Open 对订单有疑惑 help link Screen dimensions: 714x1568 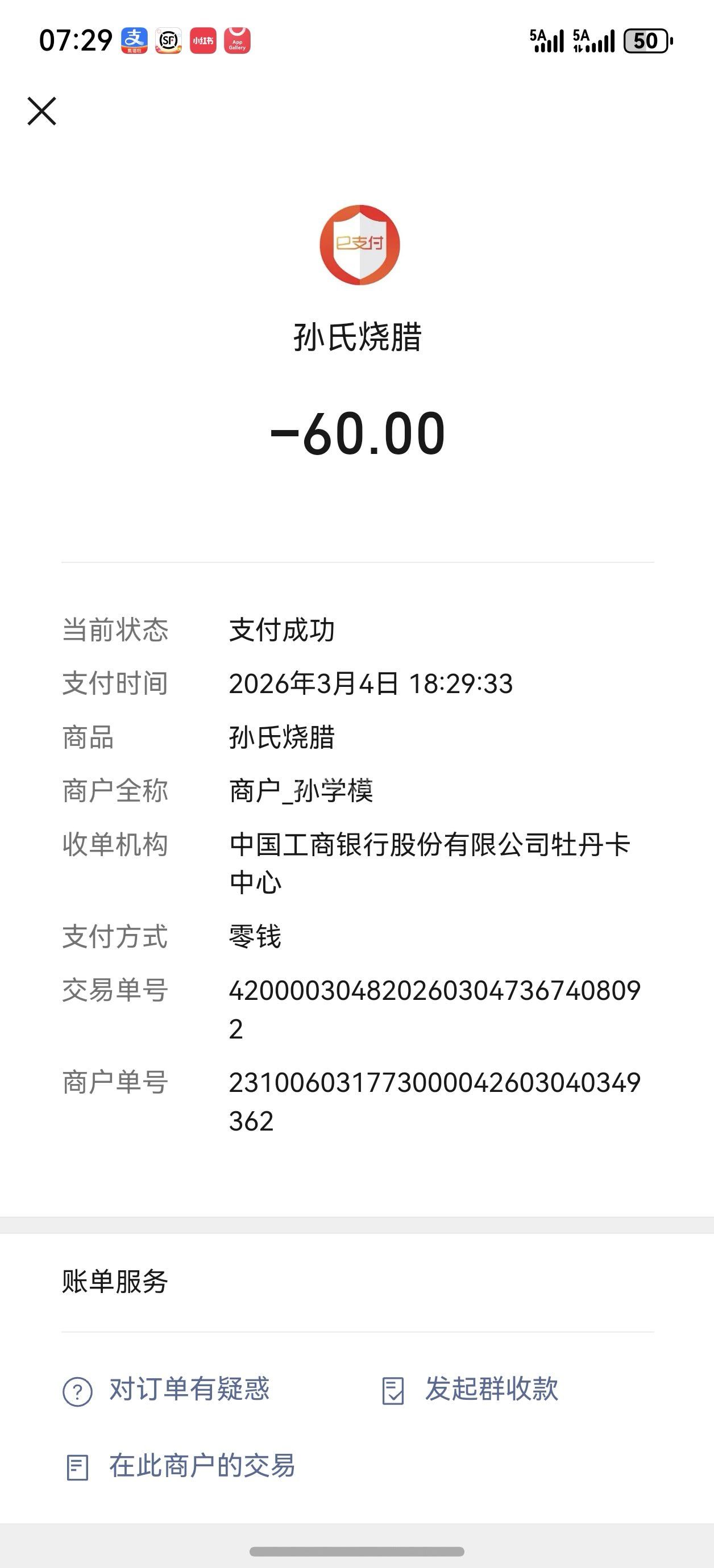[x=188, y=1389]
